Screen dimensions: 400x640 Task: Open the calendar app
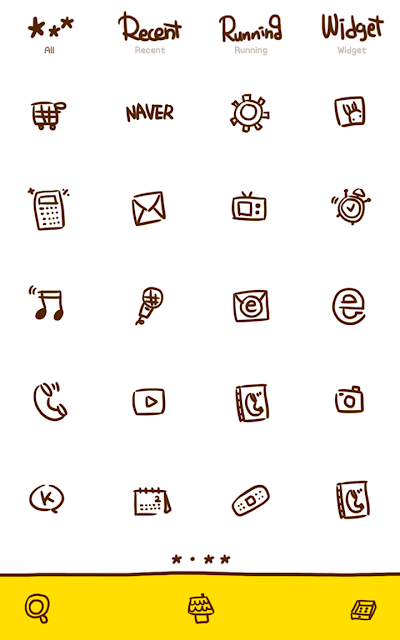coord(152,501)
